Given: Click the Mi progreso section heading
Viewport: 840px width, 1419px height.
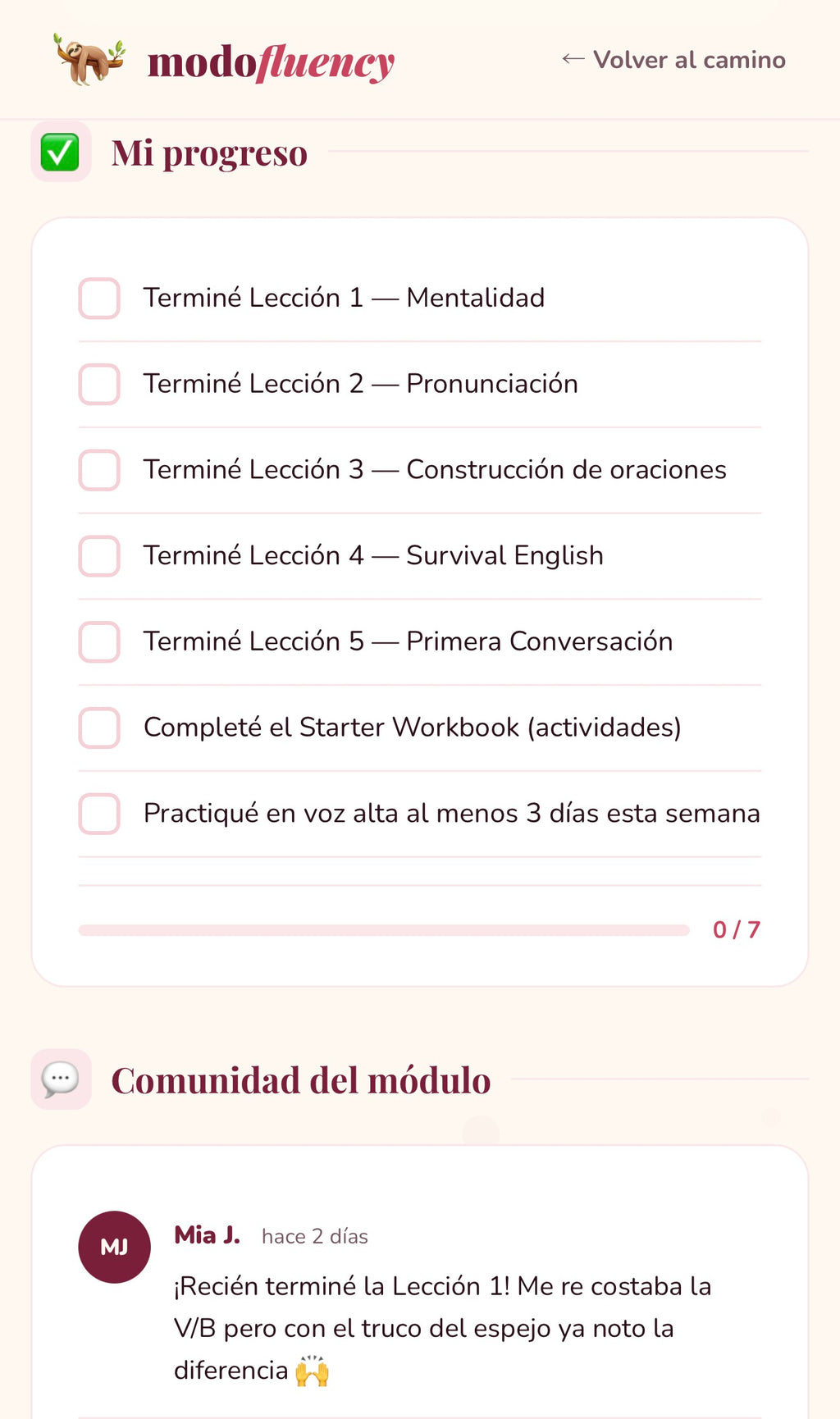Looking at the screenshot, I should point(210,153).
